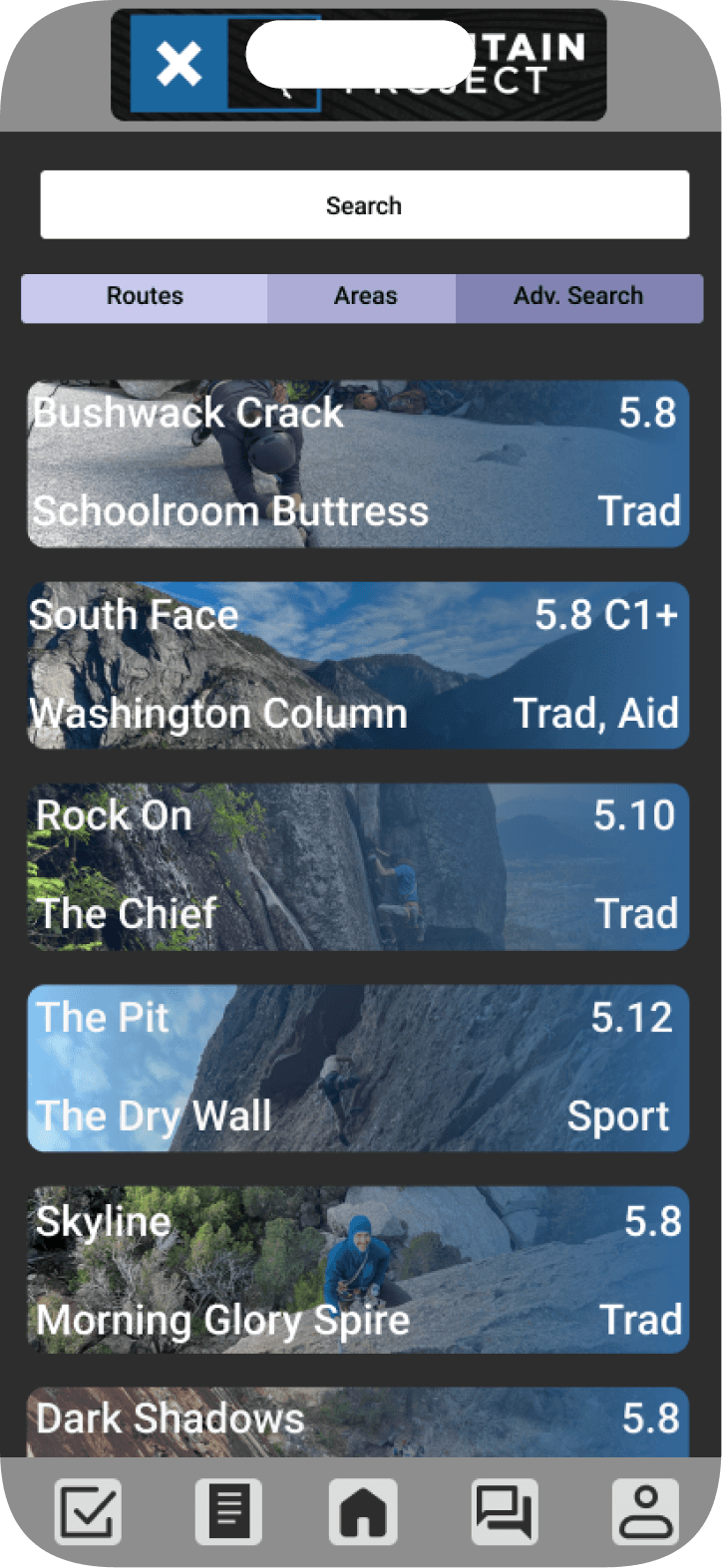
Task: Switch to the Routes tab
Action: coord(145,297)
